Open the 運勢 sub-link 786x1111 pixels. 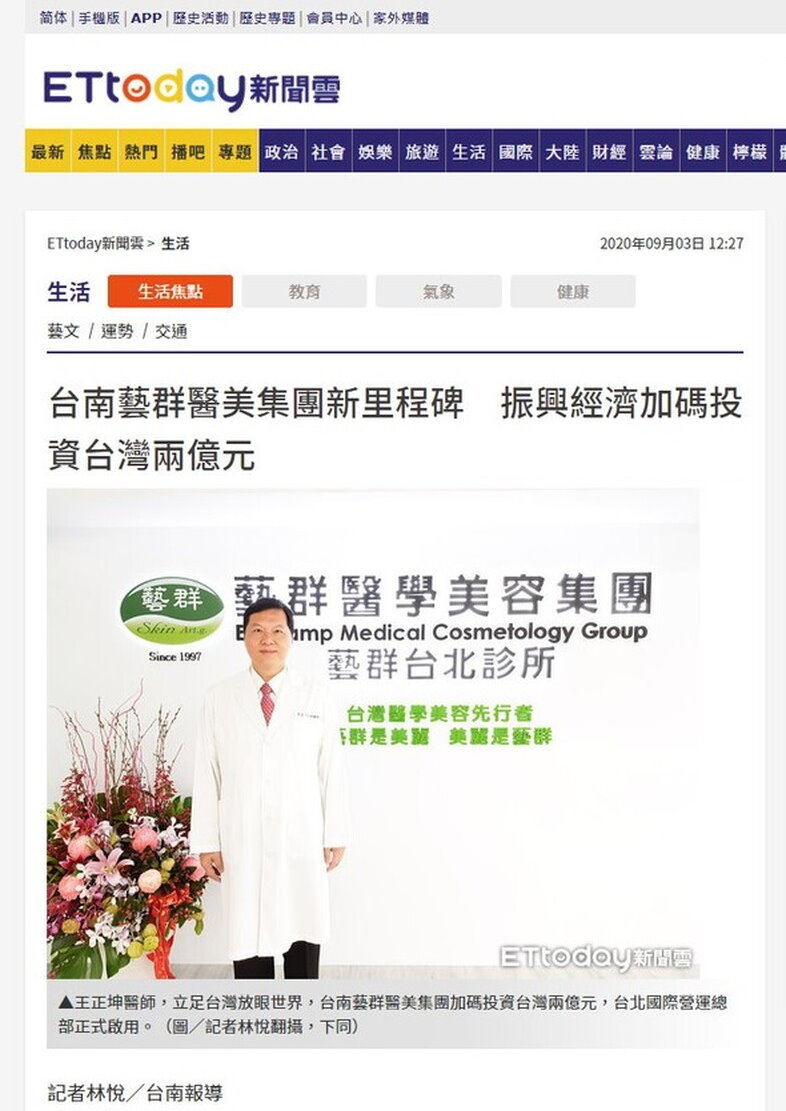click(x=117, y=331)
